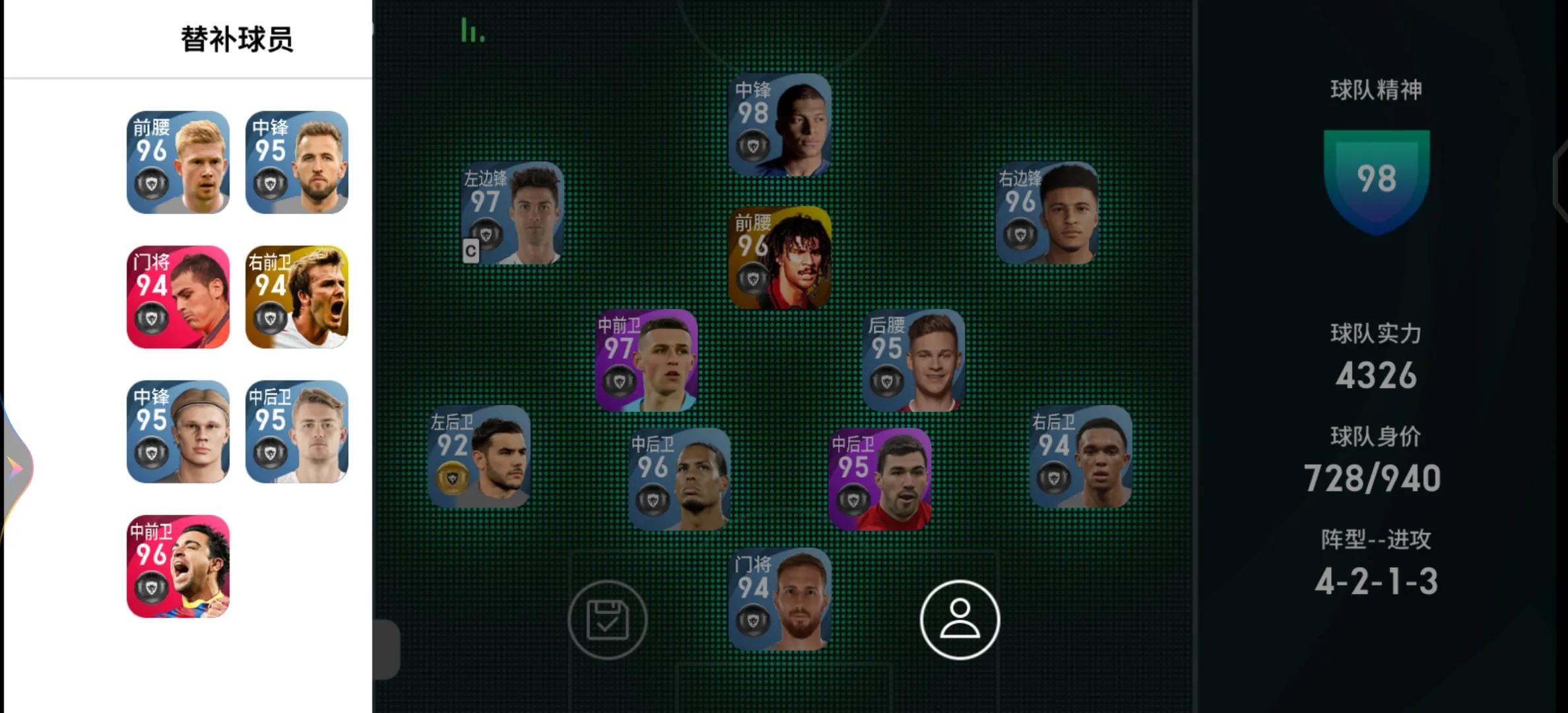
Task: Tap the 左边锋 97 captain card
Action: tap(513, 213)
